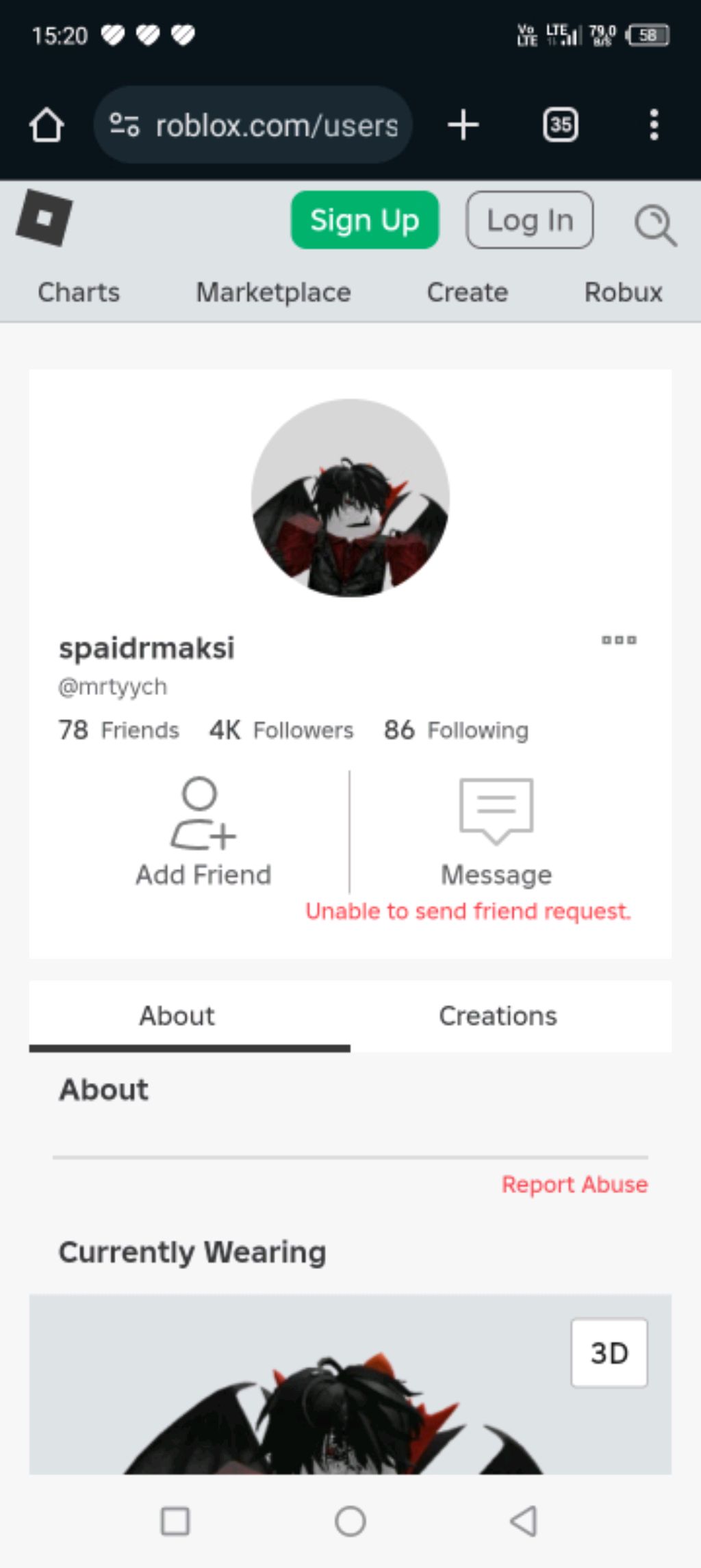Open the Roblox home logo
701x1568 pixels.
[44, 218]
